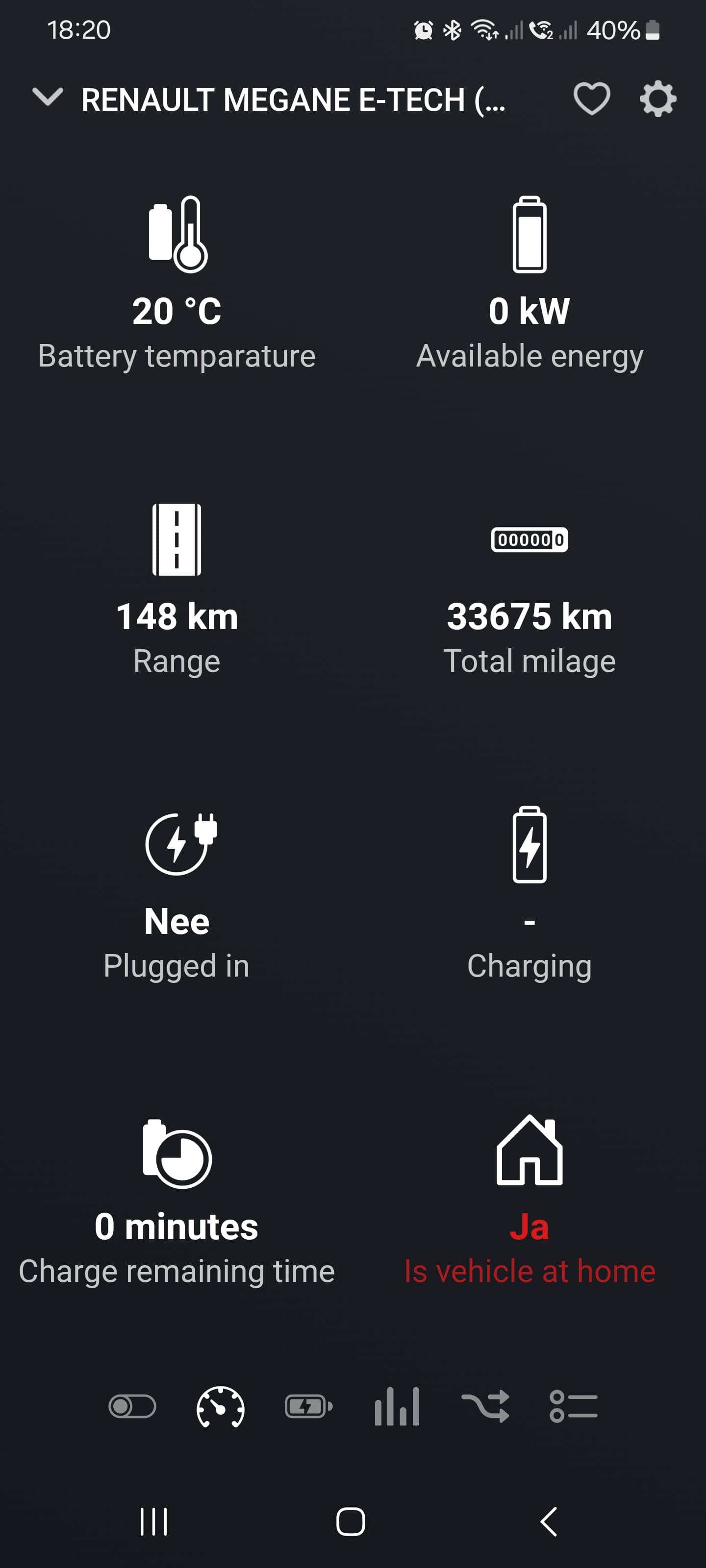Go back using the system back button
The width and height of the screenshot is (706, 1568).
[x=549, y=1522]
